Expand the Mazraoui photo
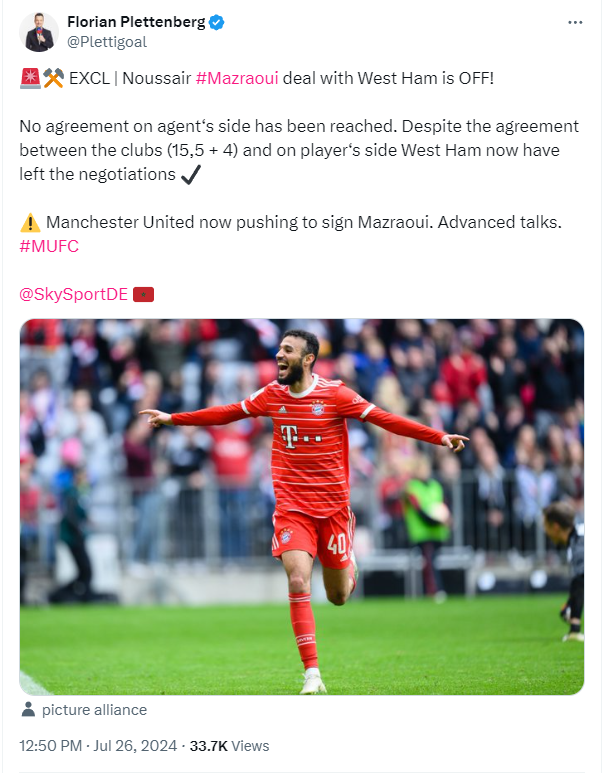Viewport: 605px width, 773px height. (x=301, y=507)
